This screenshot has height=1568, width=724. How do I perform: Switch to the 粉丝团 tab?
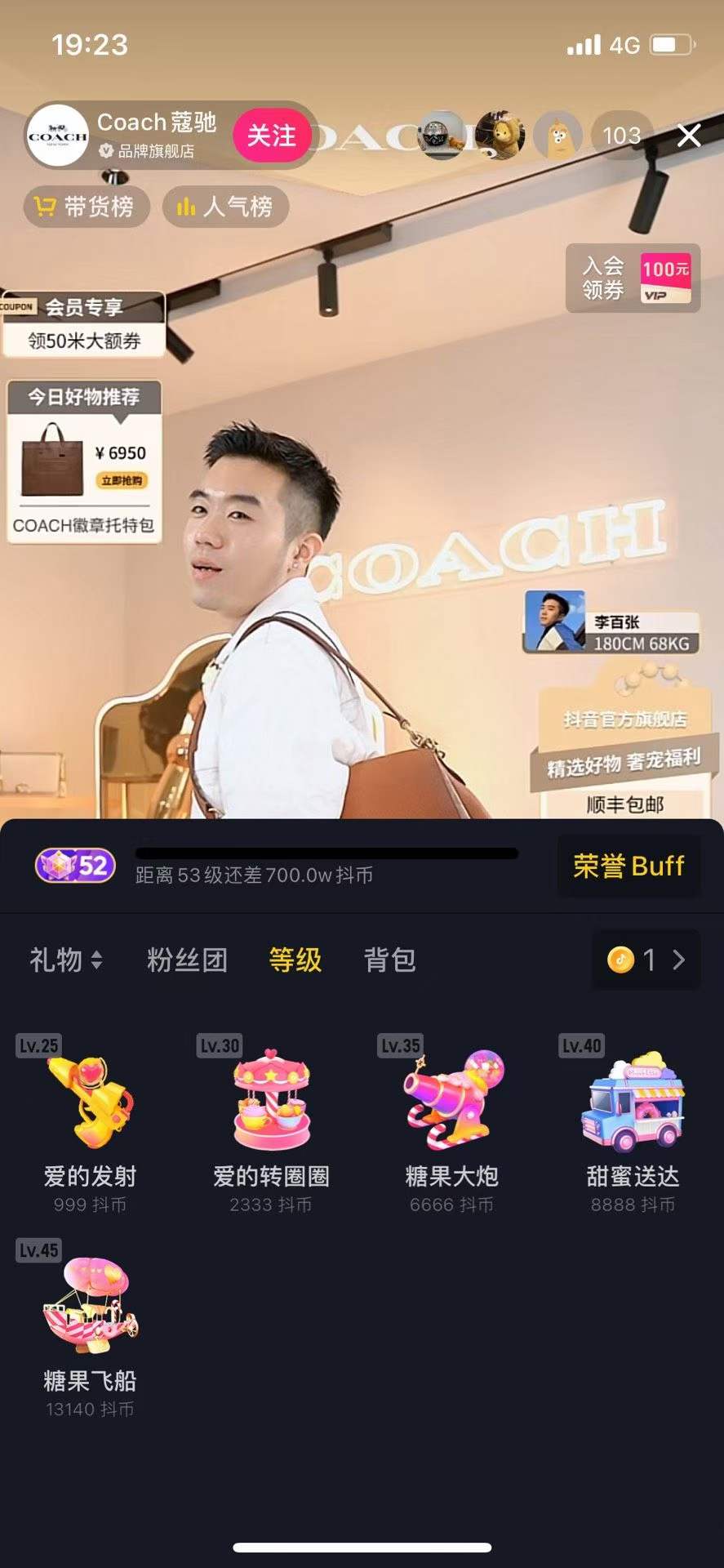click(187, 960)
